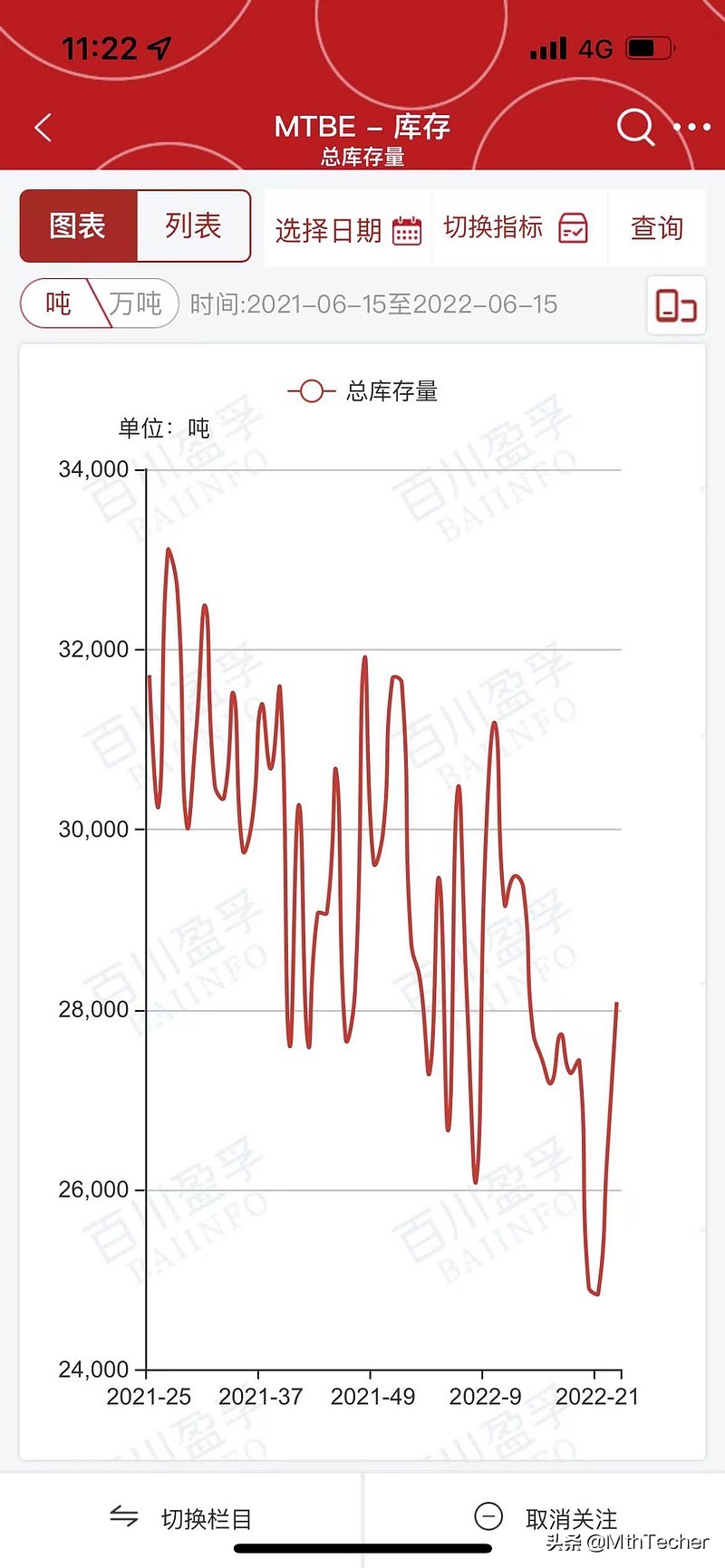
Task: Select the 万吨 unit option
Action: 136,303
